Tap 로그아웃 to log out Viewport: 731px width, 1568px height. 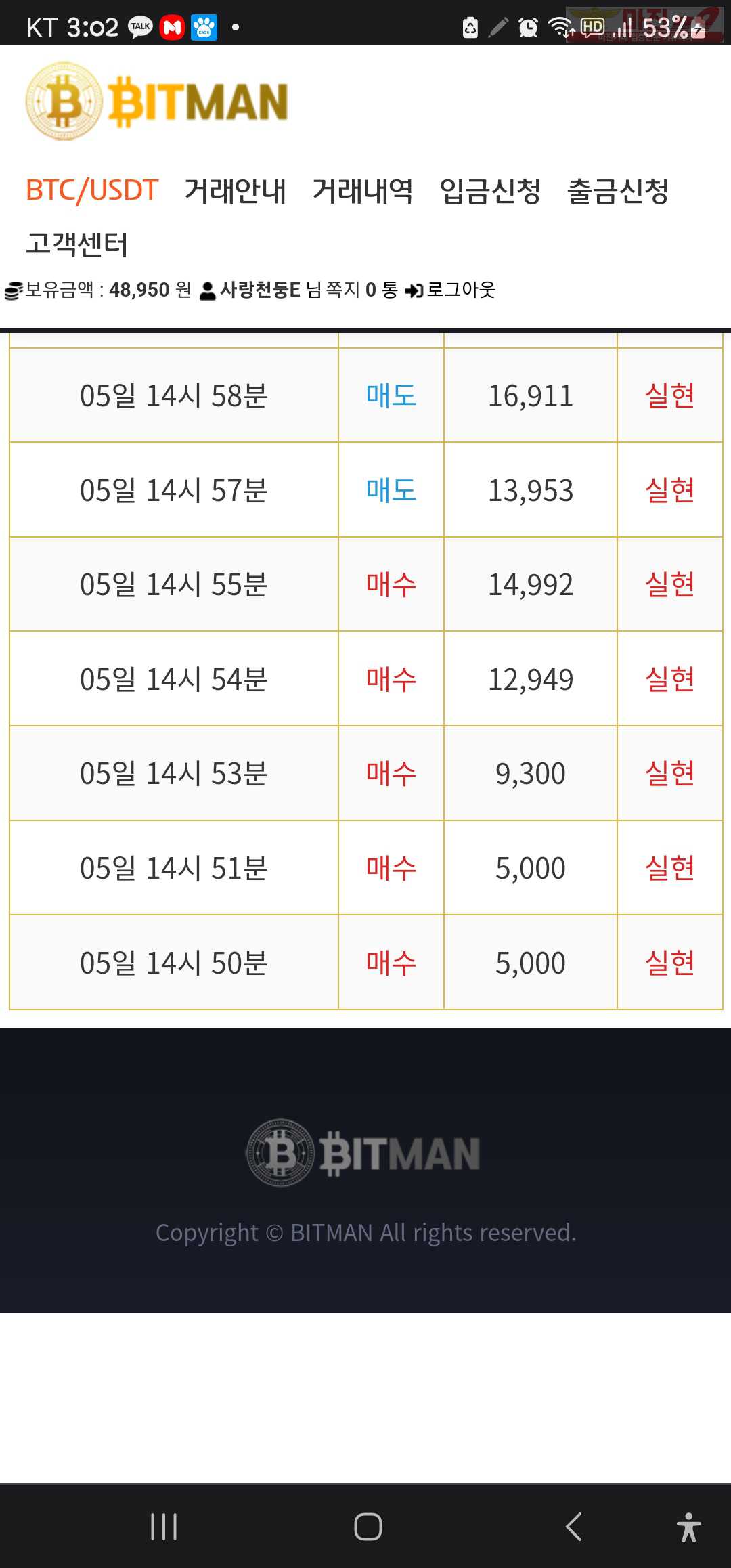click(x=451, y=290)
